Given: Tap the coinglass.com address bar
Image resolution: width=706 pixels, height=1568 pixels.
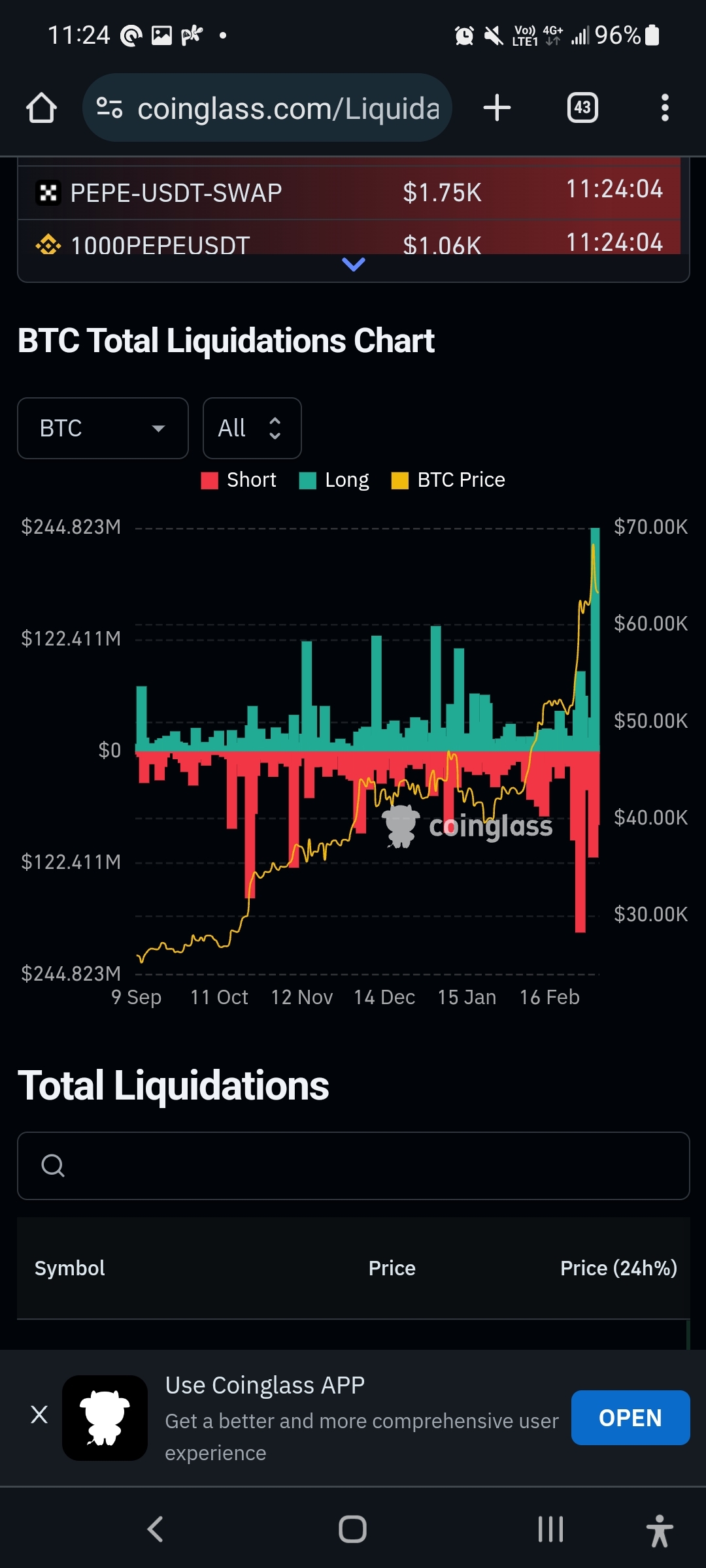Looking at the screenshot, I should 267,108.
